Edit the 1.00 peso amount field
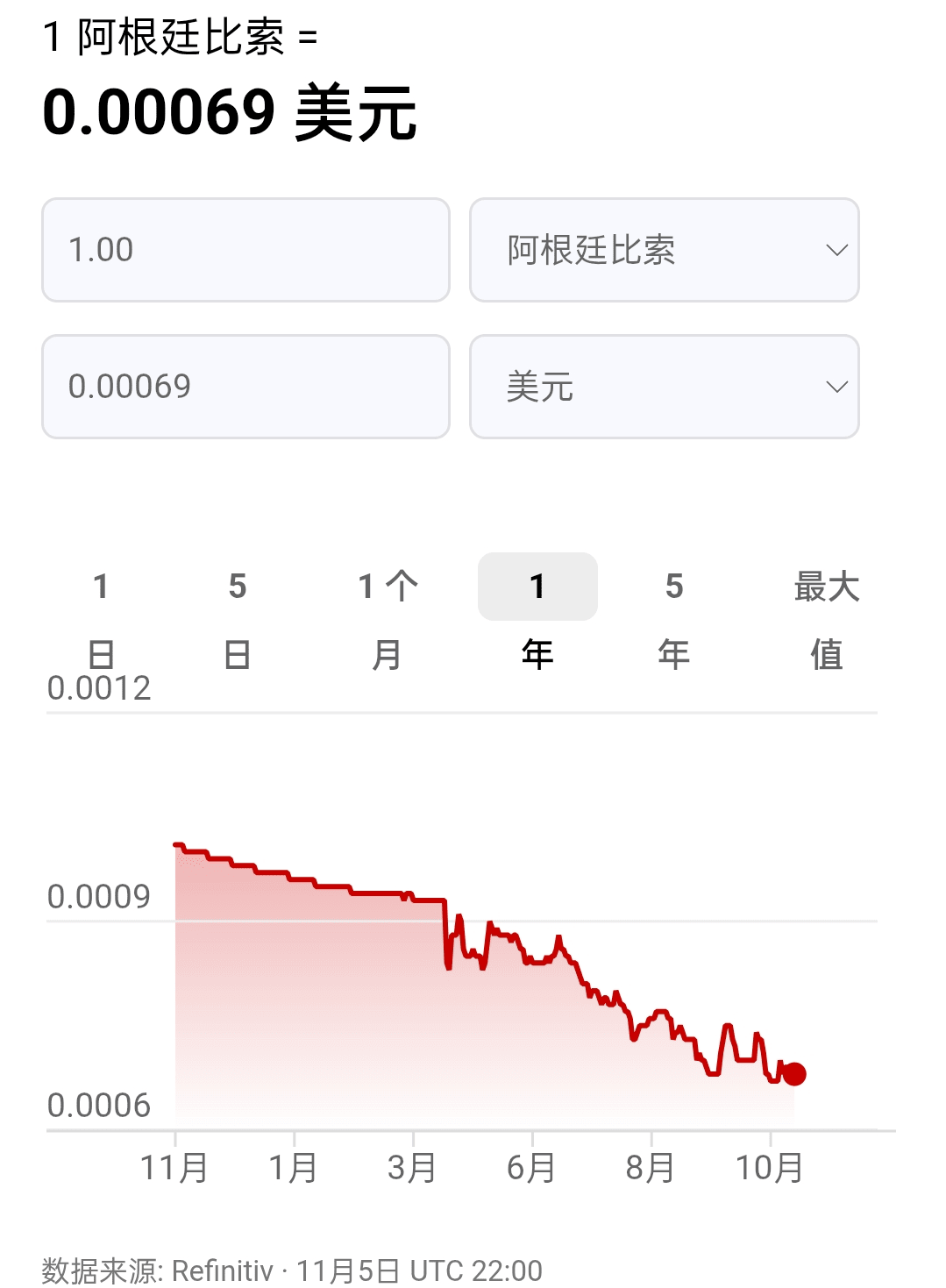Viewport: 946px width, 1288px height. coord(245,250)
